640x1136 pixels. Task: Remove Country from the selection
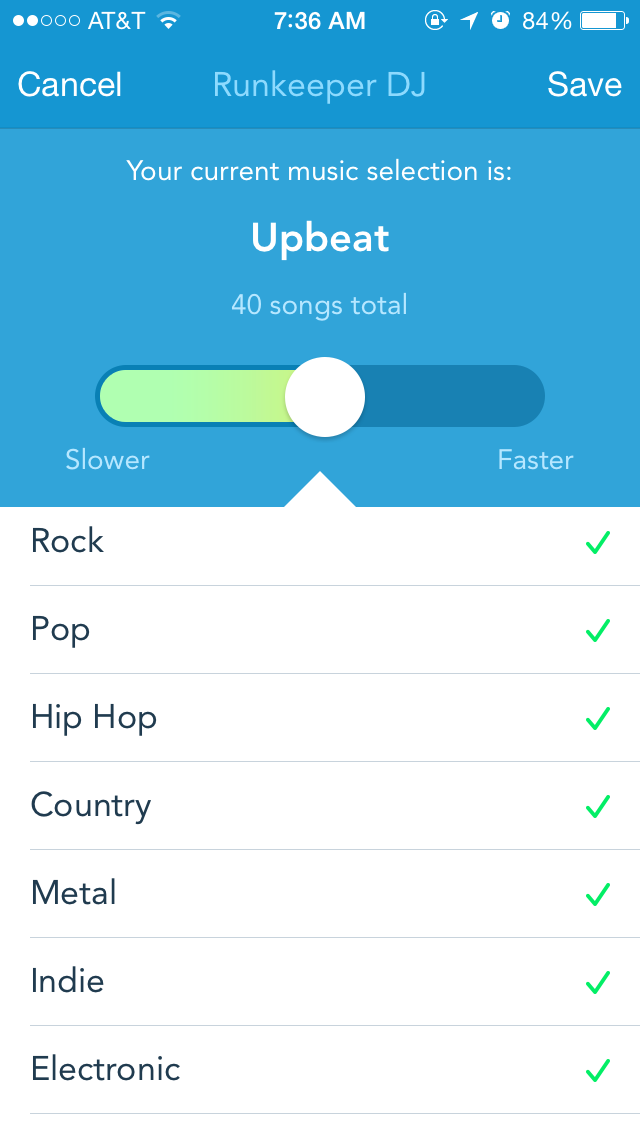pyautogui.click(x=597, y=806)
